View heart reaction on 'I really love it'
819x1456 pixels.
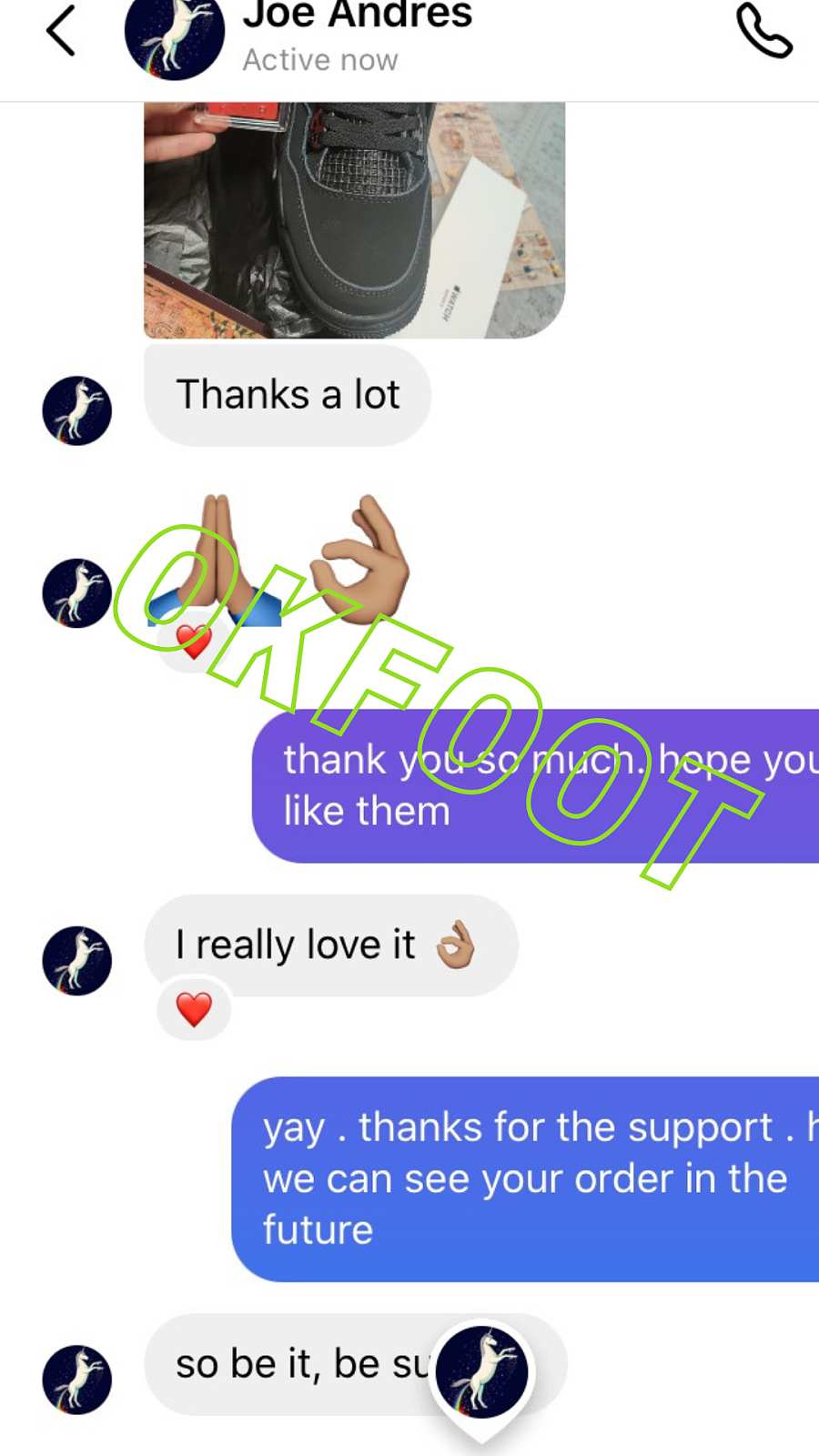(x=194, y=1009)
